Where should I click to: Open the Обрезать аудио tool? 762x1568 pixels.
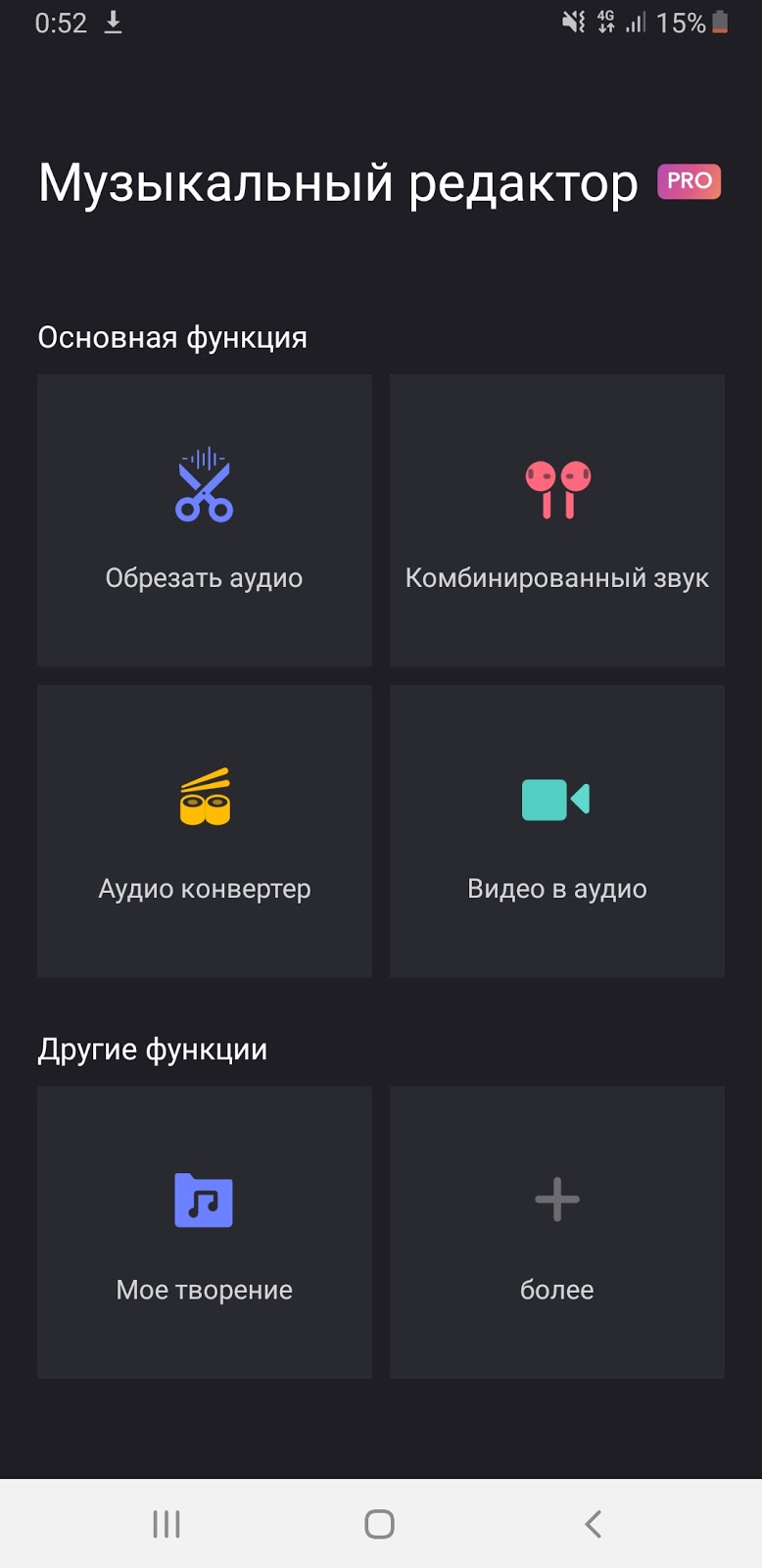tap(204, 520)
